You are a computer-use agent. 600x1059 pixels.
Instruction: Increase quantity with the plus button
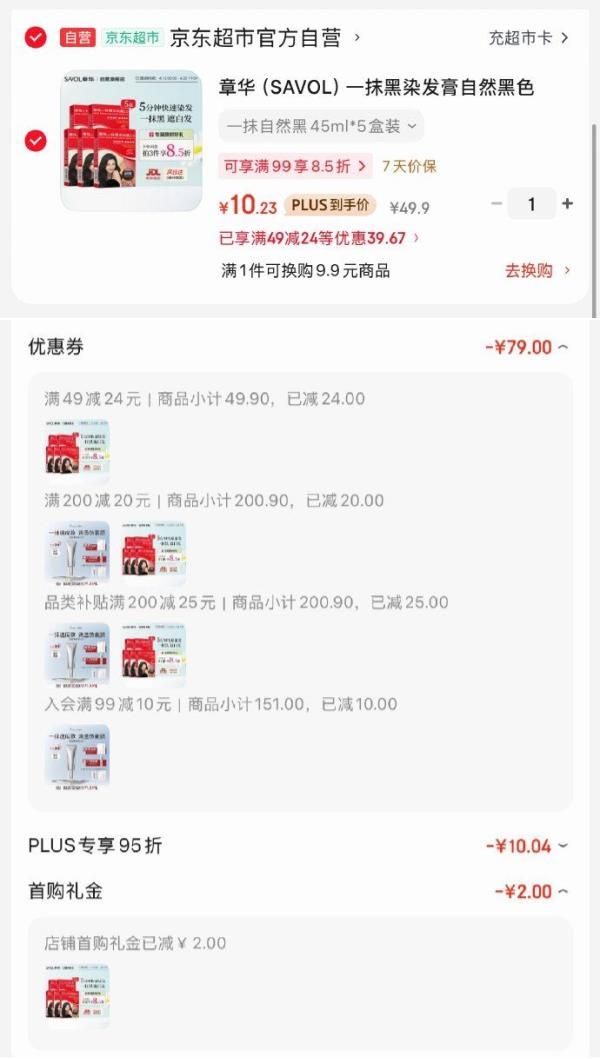568,204
